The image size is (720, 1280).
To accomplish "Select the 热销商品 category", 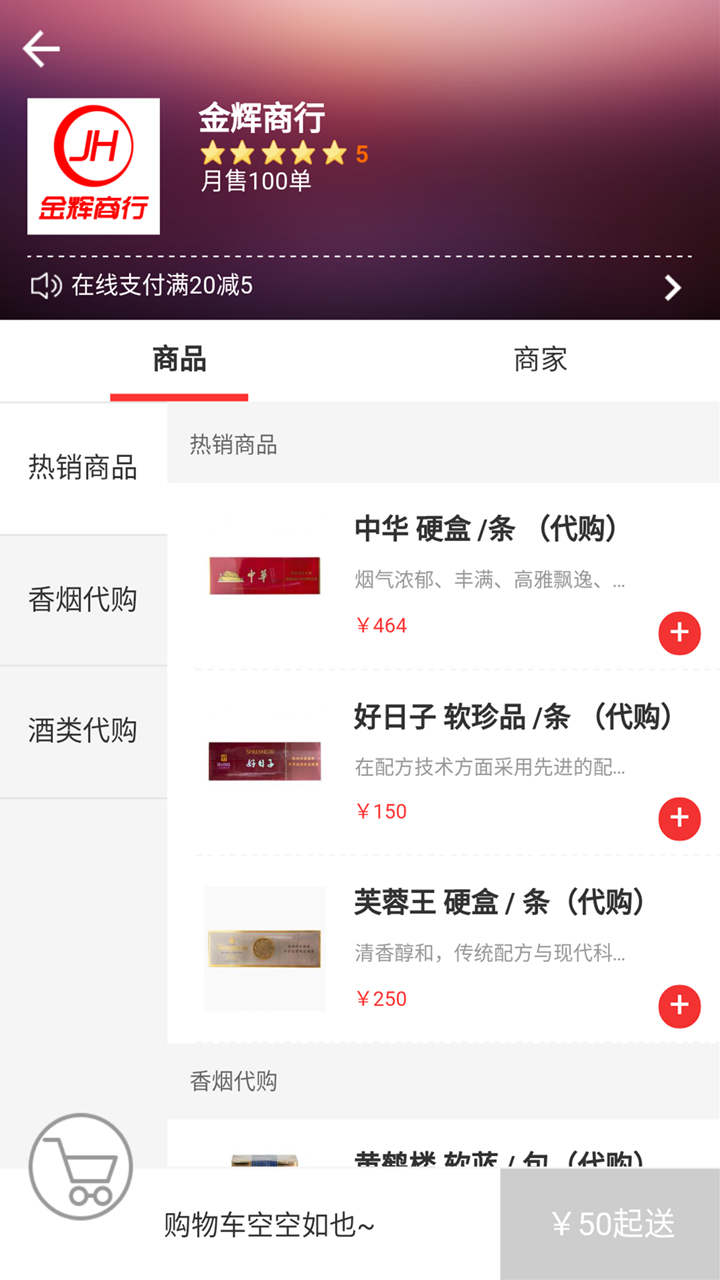I will pos(83,468).
